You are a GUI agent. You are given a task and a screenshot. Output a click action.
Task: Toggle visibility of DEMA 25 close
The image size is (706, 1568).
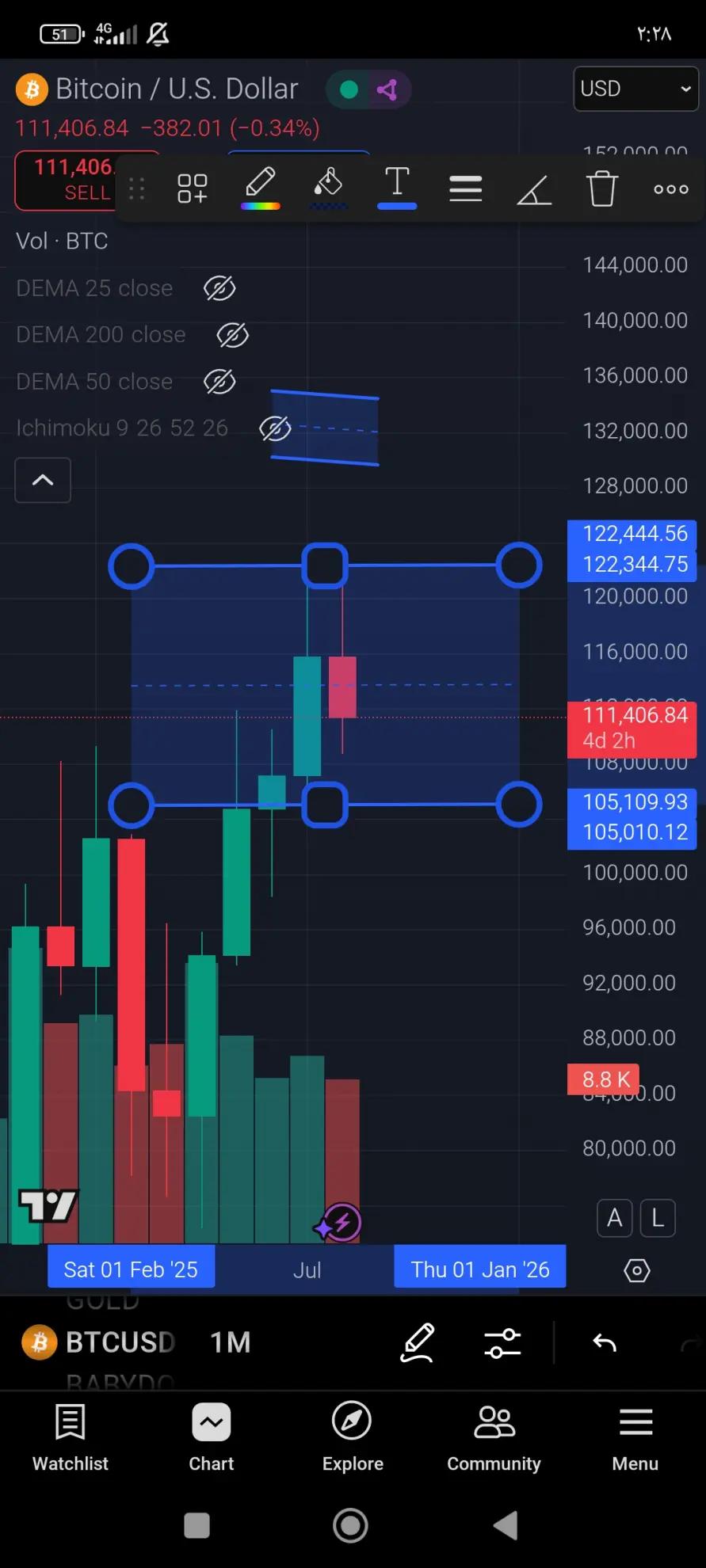pyautogui.click(x=219, y=288)
